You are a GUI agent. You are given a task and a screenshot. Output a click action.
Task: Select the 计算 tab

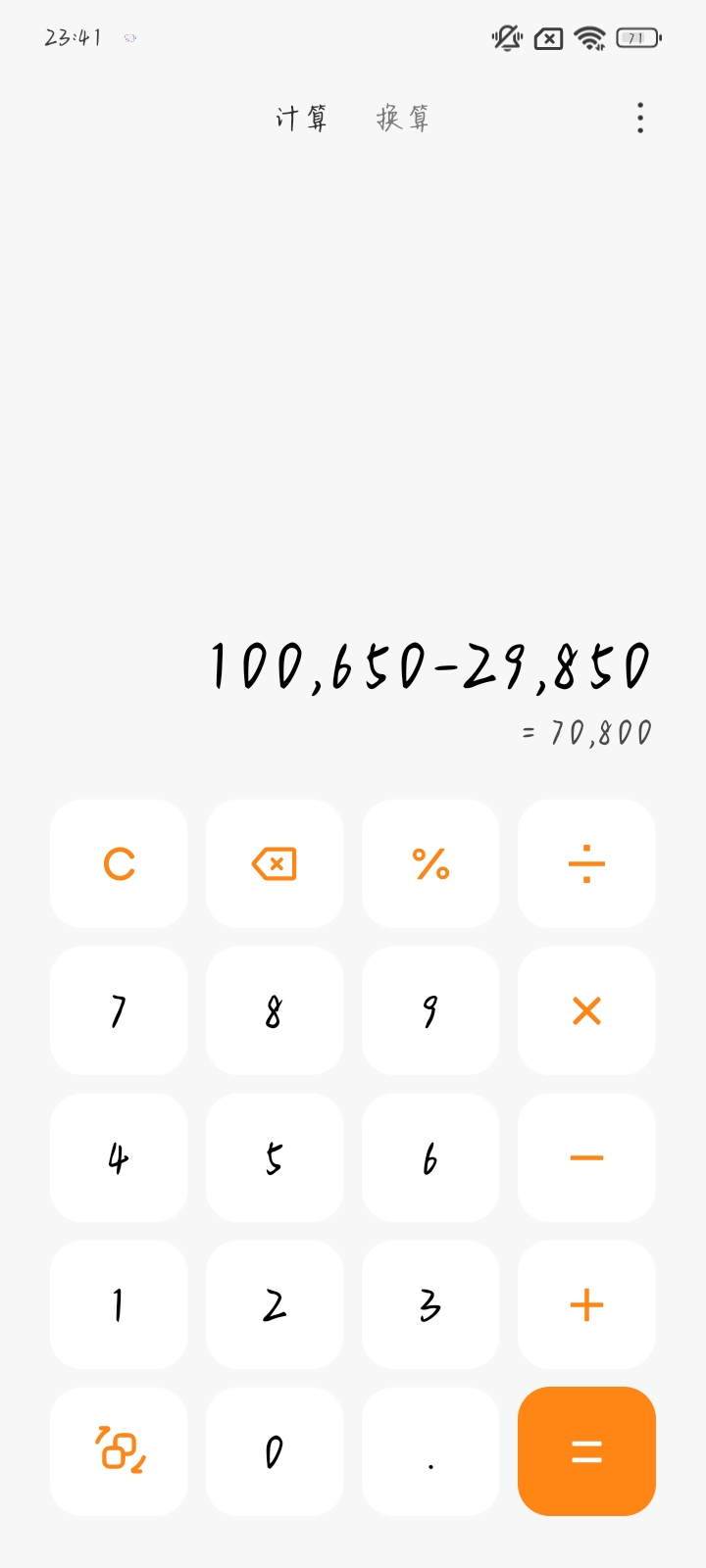tap(301, 119)
